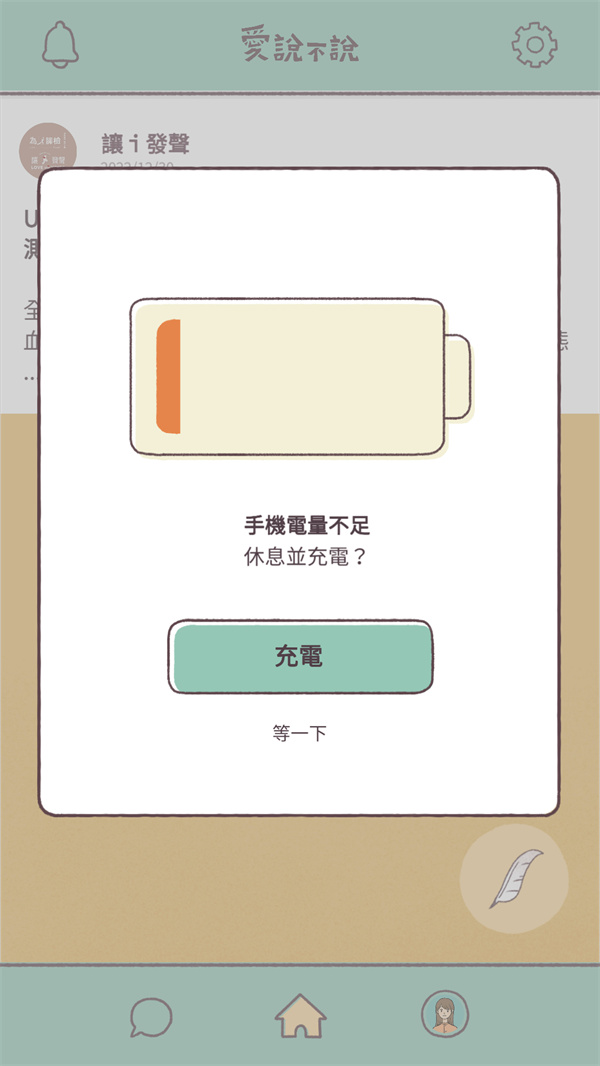Compose a post with feather button
This screenshot has height=1066, width=600.
[514, 878]
